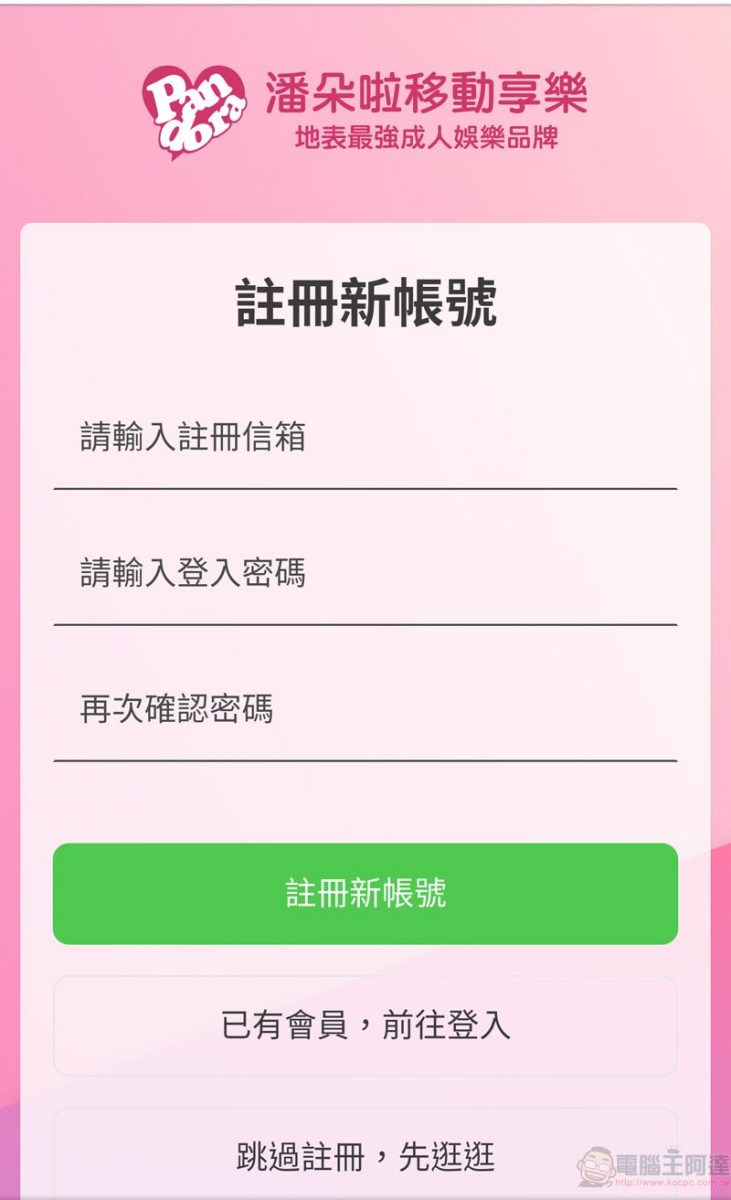The width and height of the screenshot is (731, 1200).
Task: Tap the registration email field
Action: (365, 439)
